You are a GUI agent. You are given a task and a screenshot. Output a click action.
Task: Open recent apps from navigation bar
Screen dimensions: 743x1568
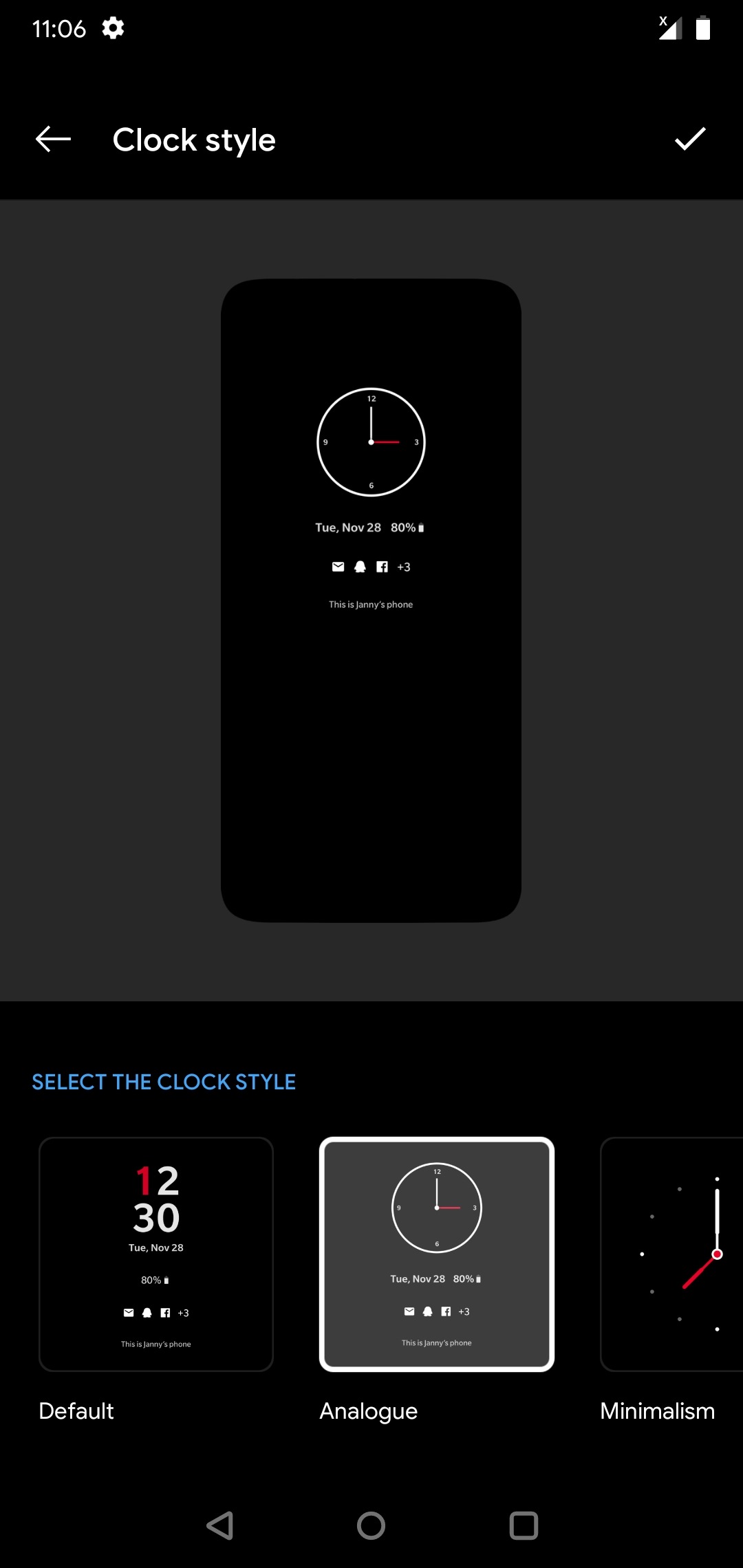523,1525
